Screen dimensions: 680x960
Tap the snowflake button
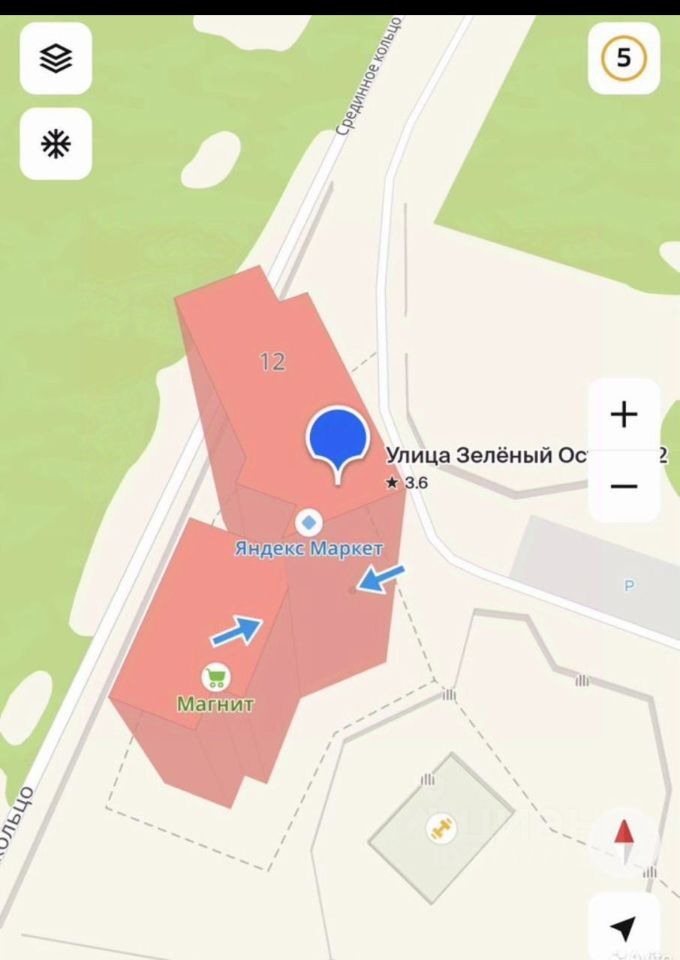pyautogui.click(x=56, y=144)
